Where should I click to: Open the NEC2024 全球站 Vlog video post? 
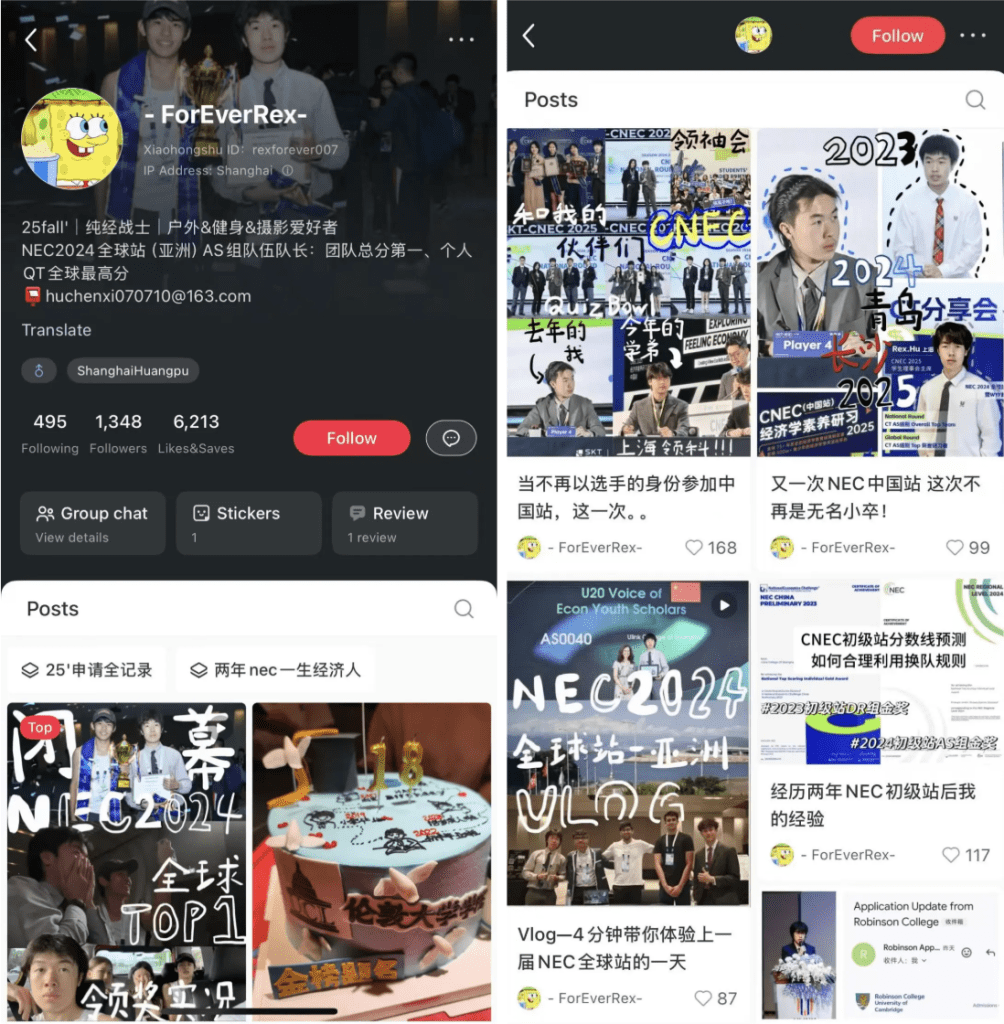628,742
